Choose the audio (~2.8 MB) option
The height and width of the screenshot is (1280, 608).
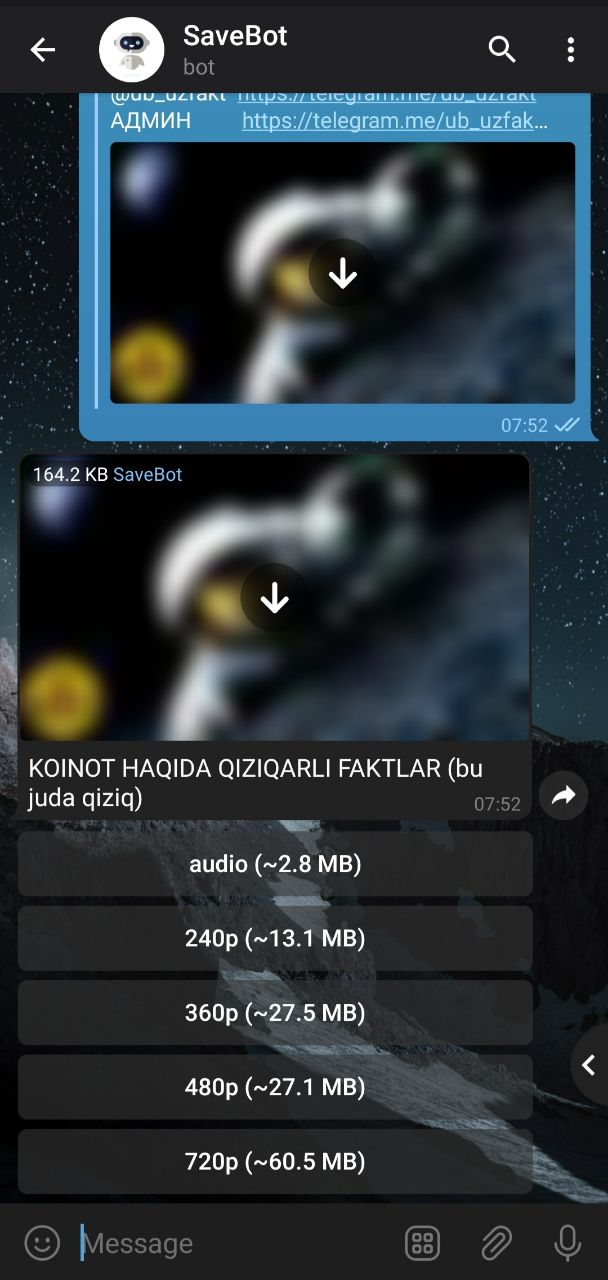pyautogui.click(x=275, y=864)
